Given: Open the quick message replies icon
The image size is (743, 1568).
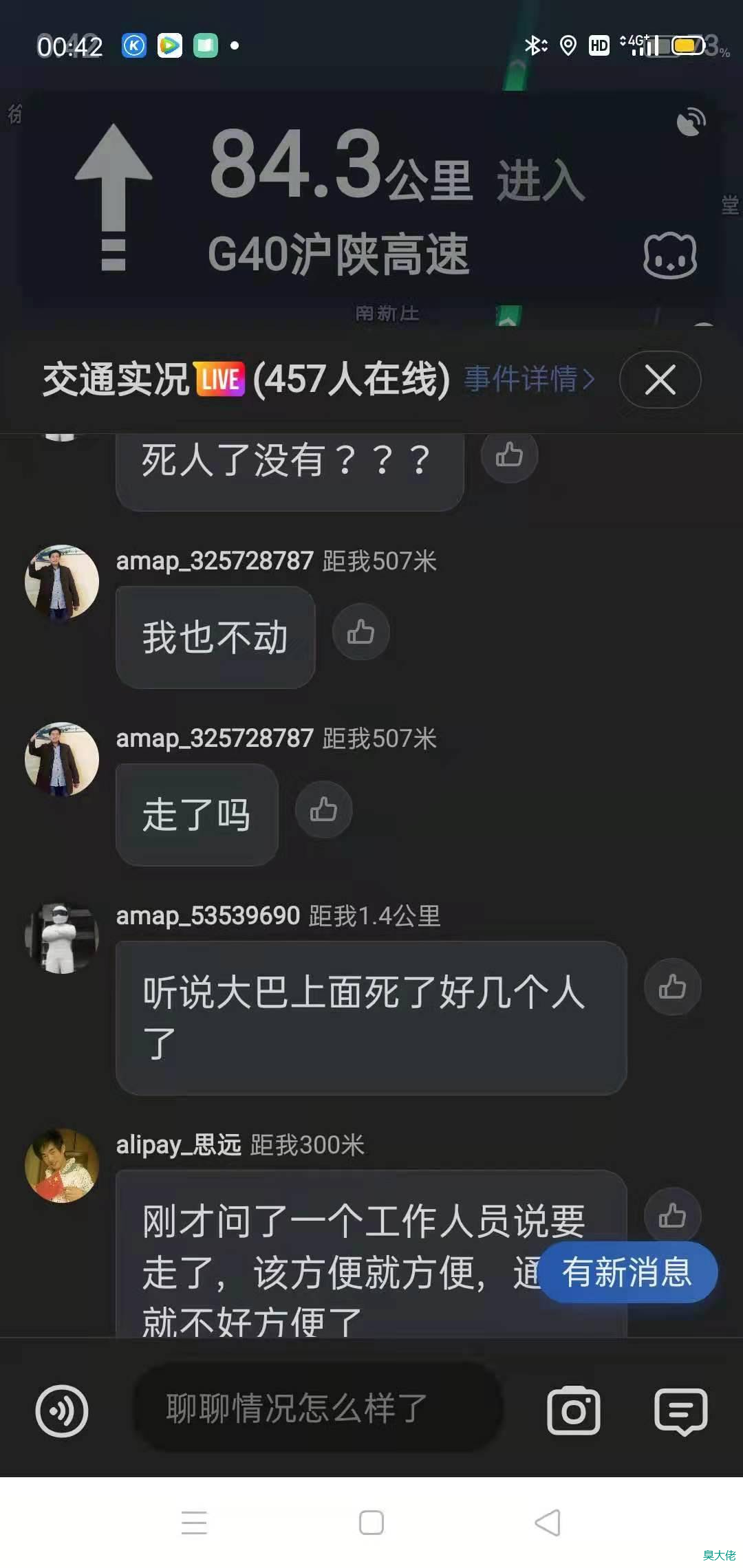Looking at the screenshot, I should tap(680, 1411).
